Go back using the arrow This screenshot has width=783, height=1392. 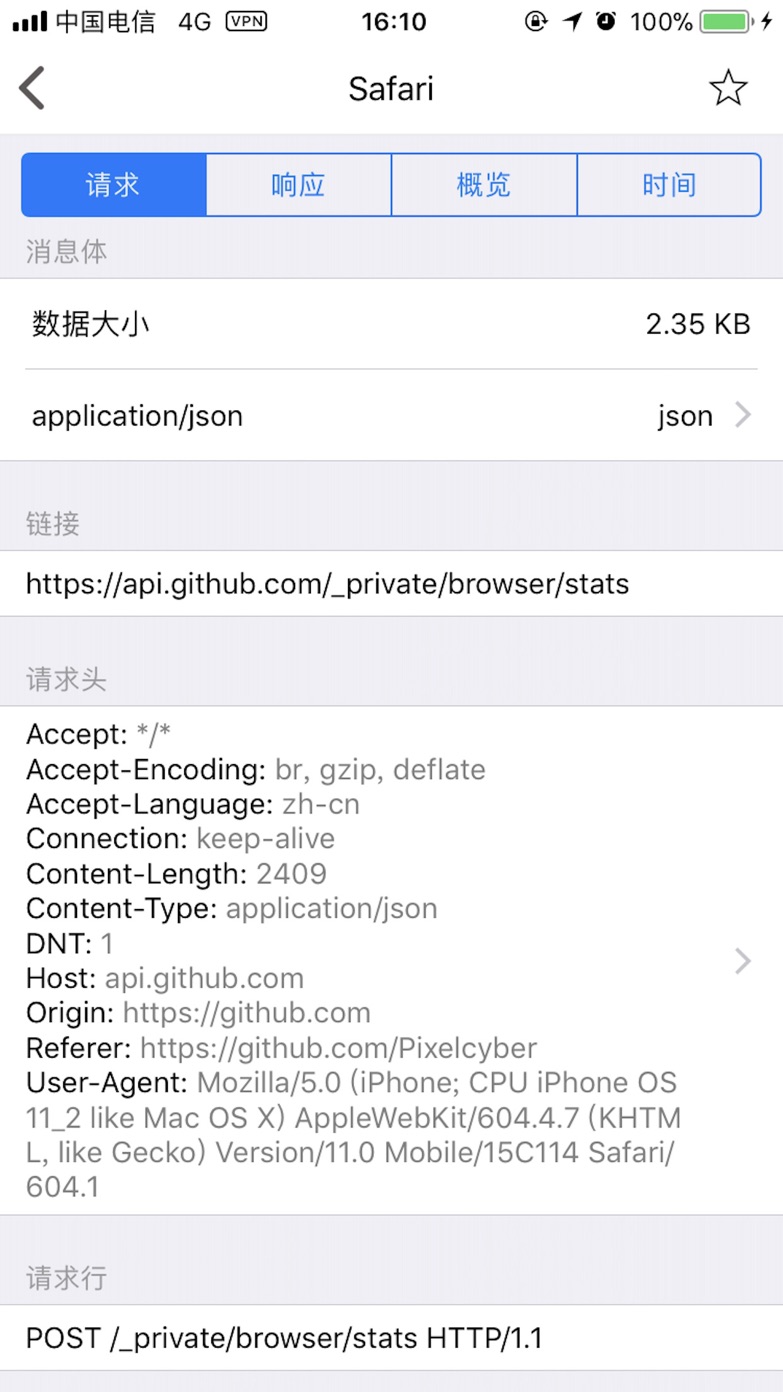[33, 89]
